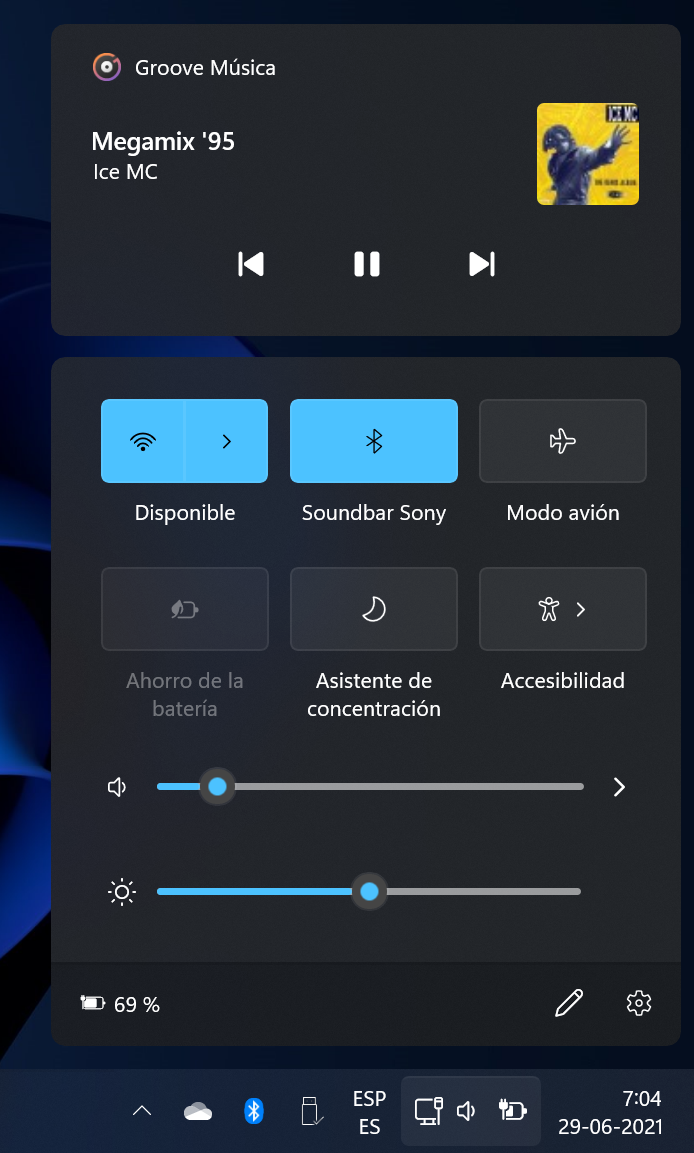The image size is (694, 1153).
Task: Toggle the Wi-Fi quick setting
Action: point(143,441)
